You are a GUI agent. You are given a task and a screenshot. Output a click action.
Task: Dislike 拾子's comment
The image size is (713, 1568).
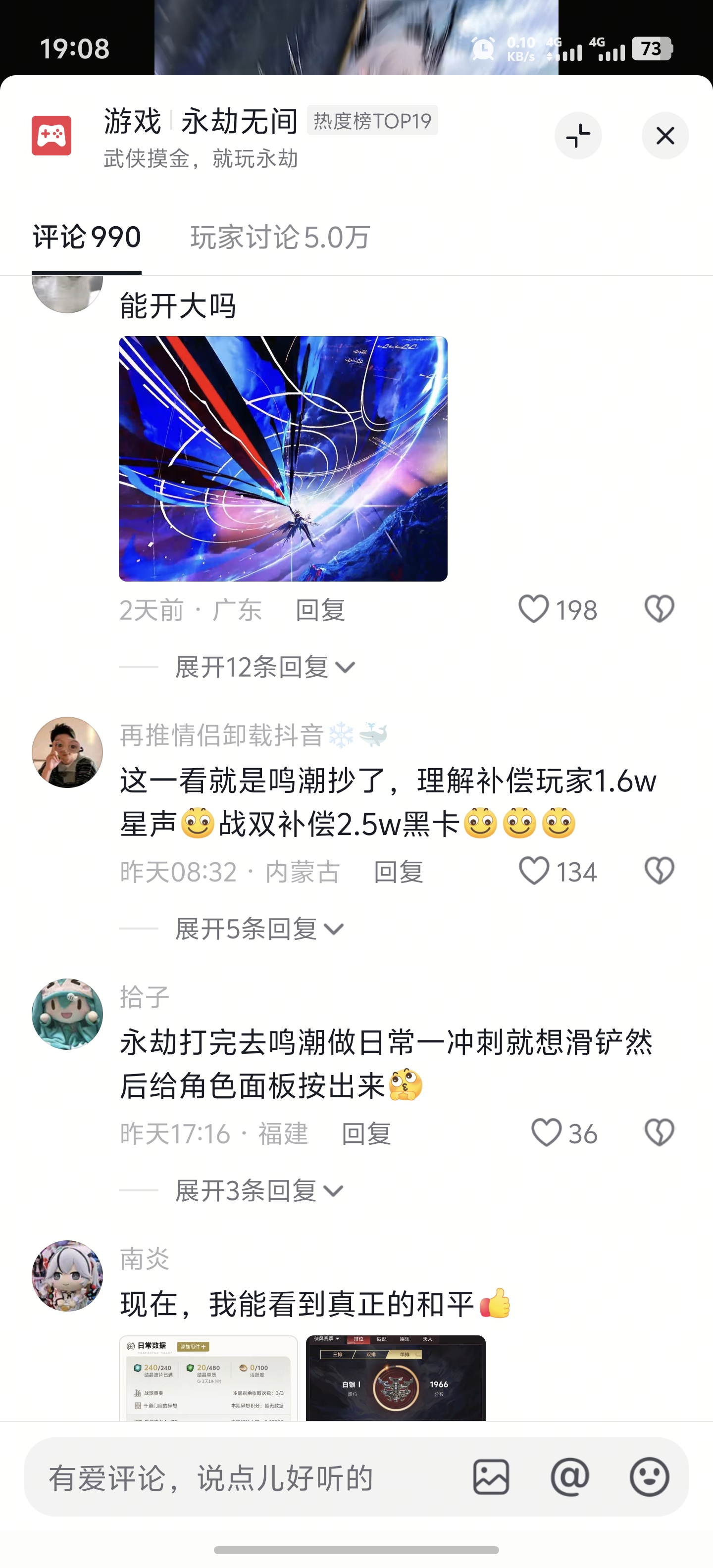660,1133
